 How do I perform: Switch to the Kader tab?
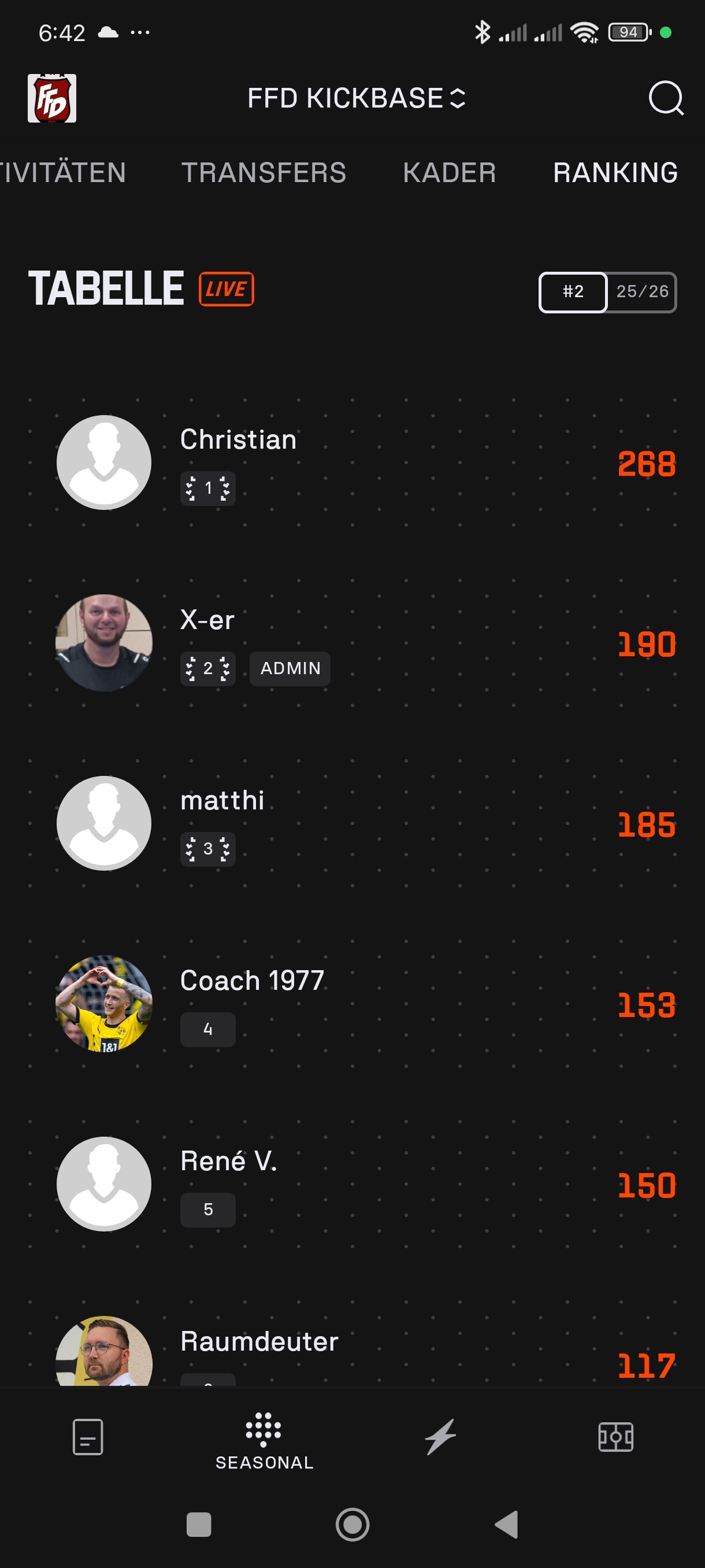(x=449, y=173)
